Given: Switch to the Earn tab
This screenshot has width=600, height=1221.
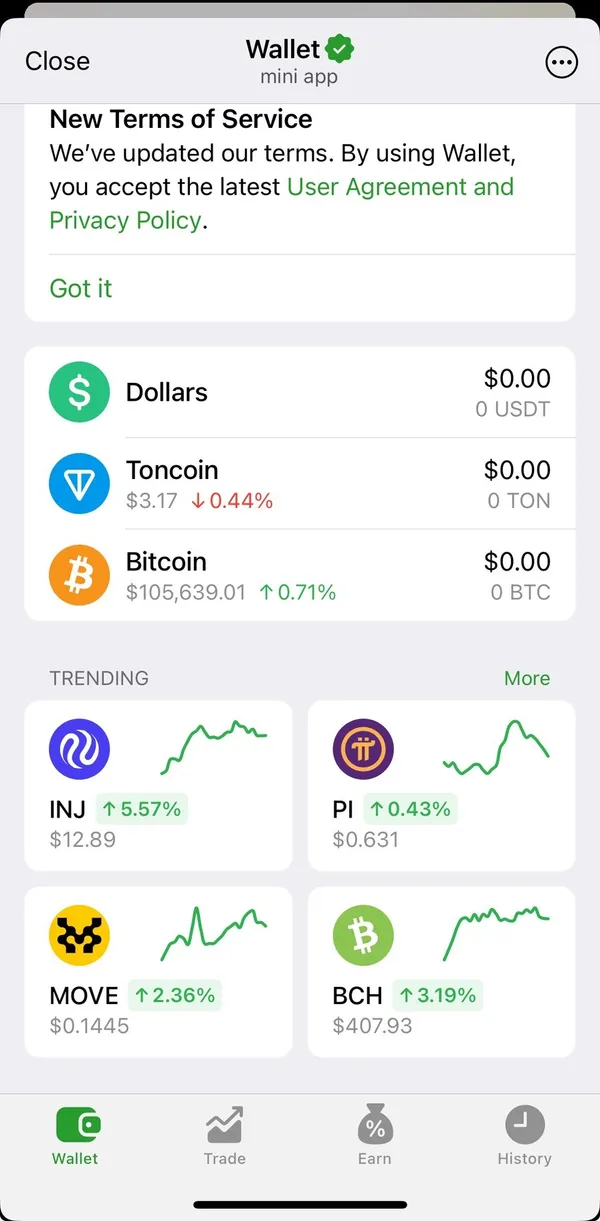Looking at the screenshot, I should pyautogui.click(x=375, y=1136).
